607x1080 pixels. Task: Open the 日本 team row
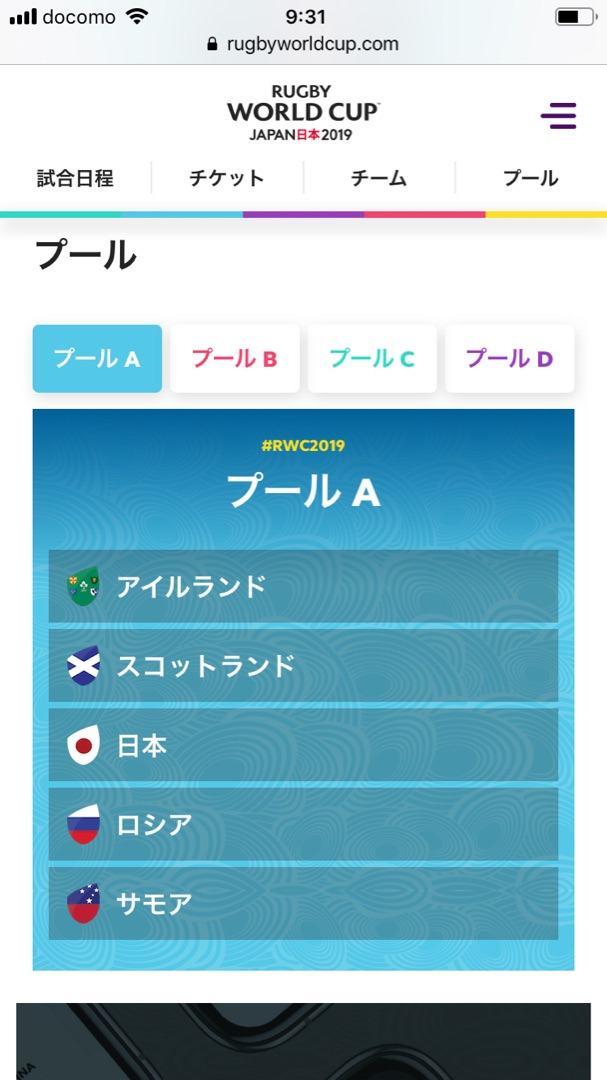[303, 745]
